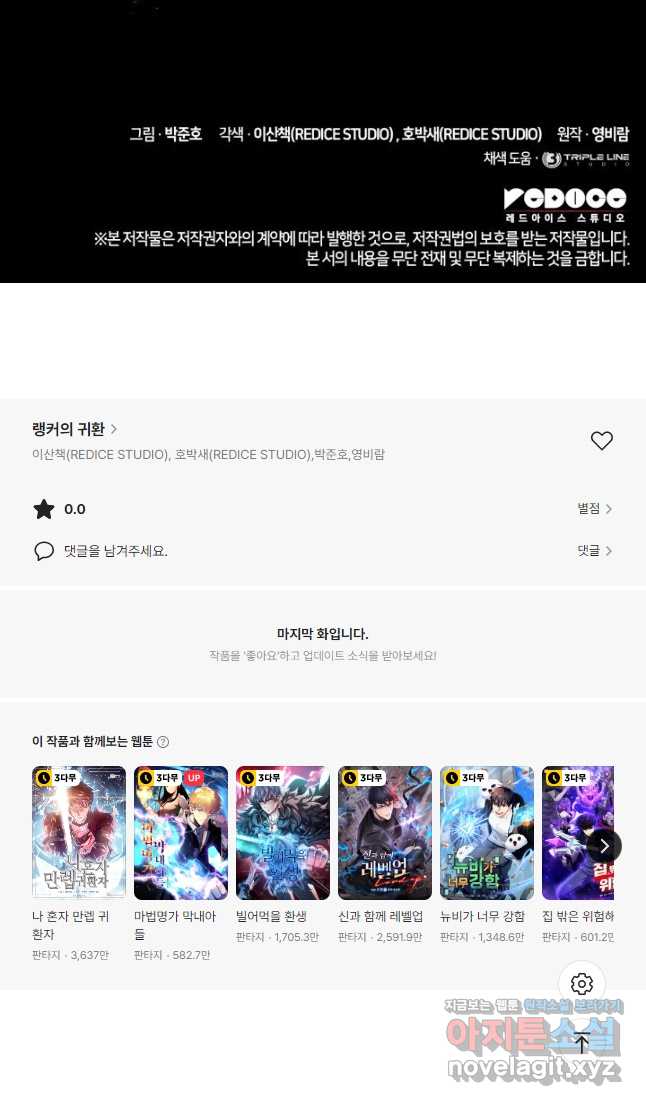Image resolution: width=646 pixels, height=1106 pixels.
Task: Open webtoon 집 밖은 위험해
Action: [x=576, y=833]
